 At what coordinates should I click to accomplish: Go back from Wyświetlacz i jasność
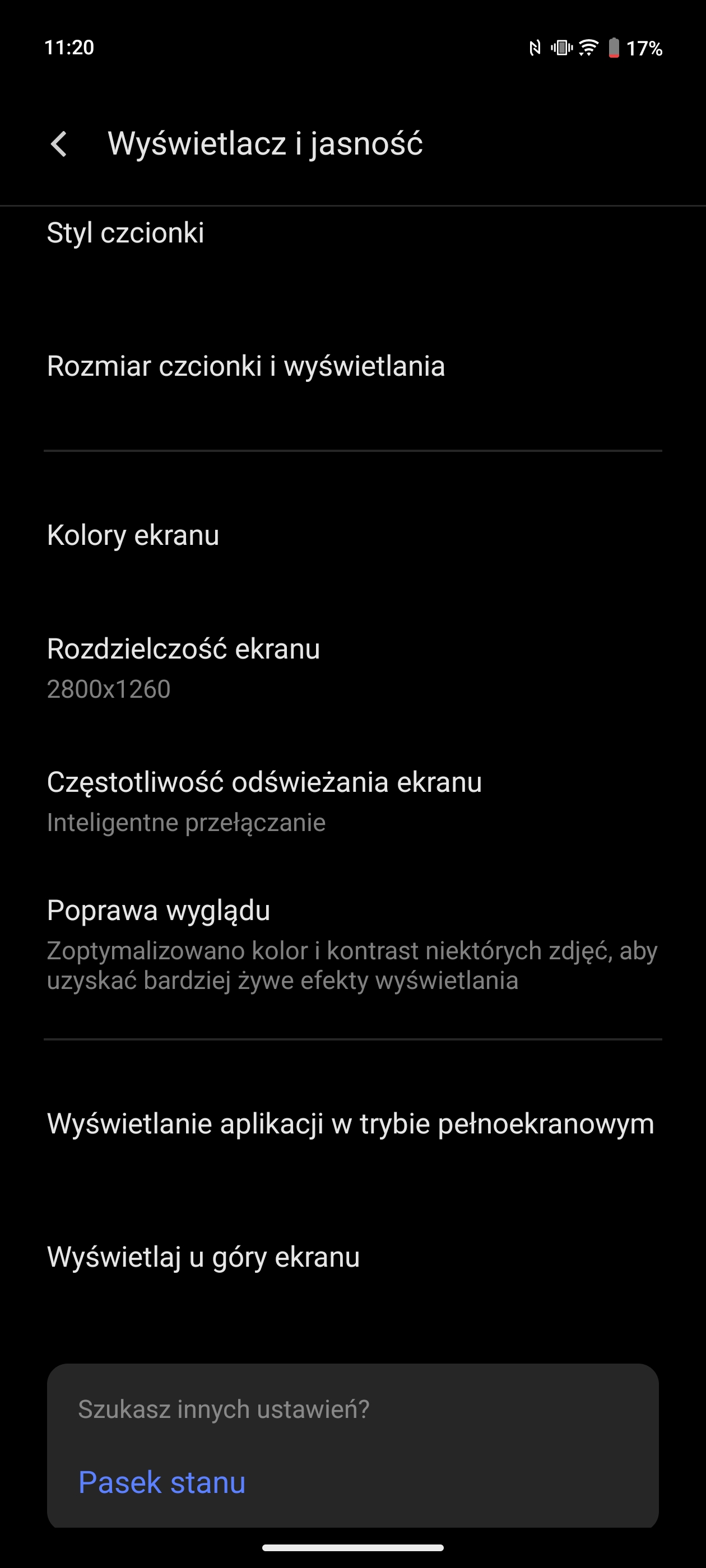59,144
